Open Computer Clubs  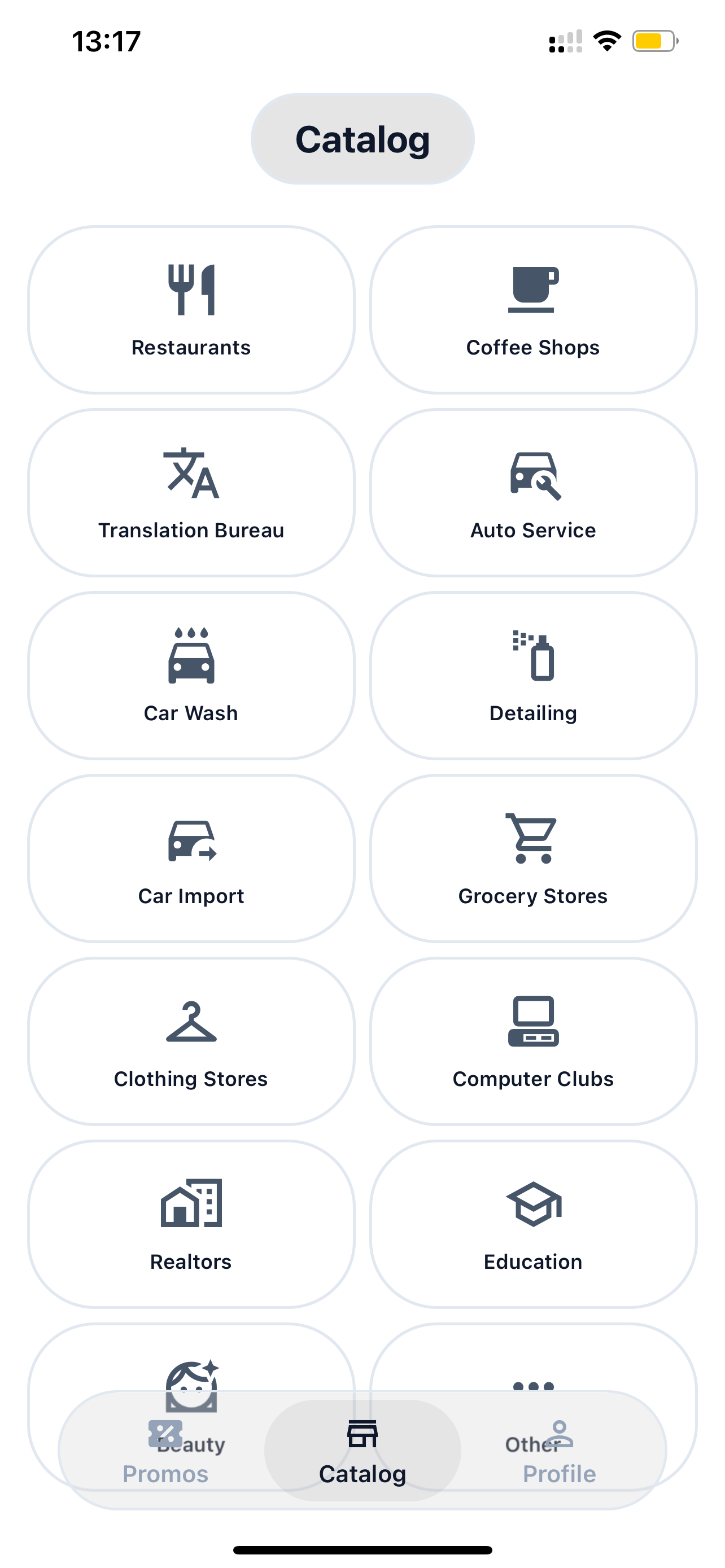pyautogui.click(x=533, y=1041)
